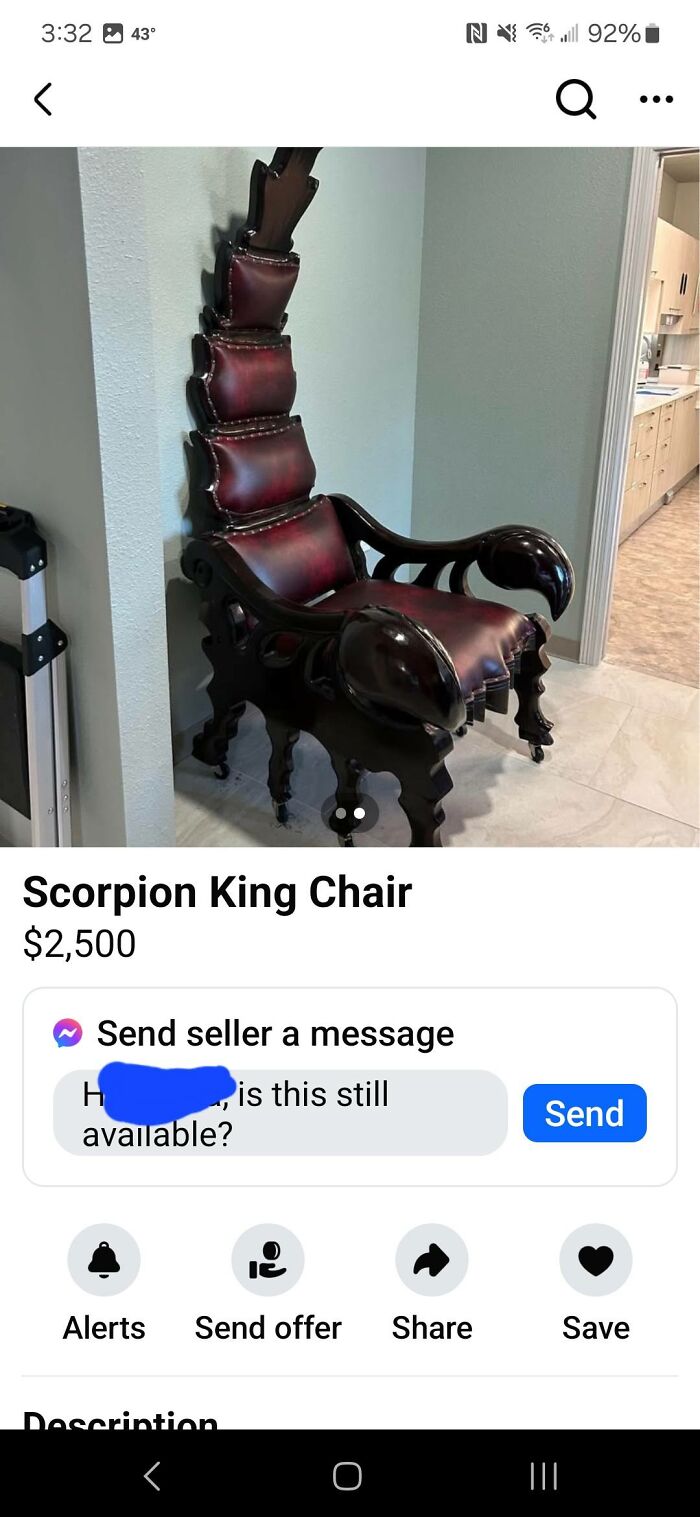Share this Marketplace listing

[x=432, y=1260]
